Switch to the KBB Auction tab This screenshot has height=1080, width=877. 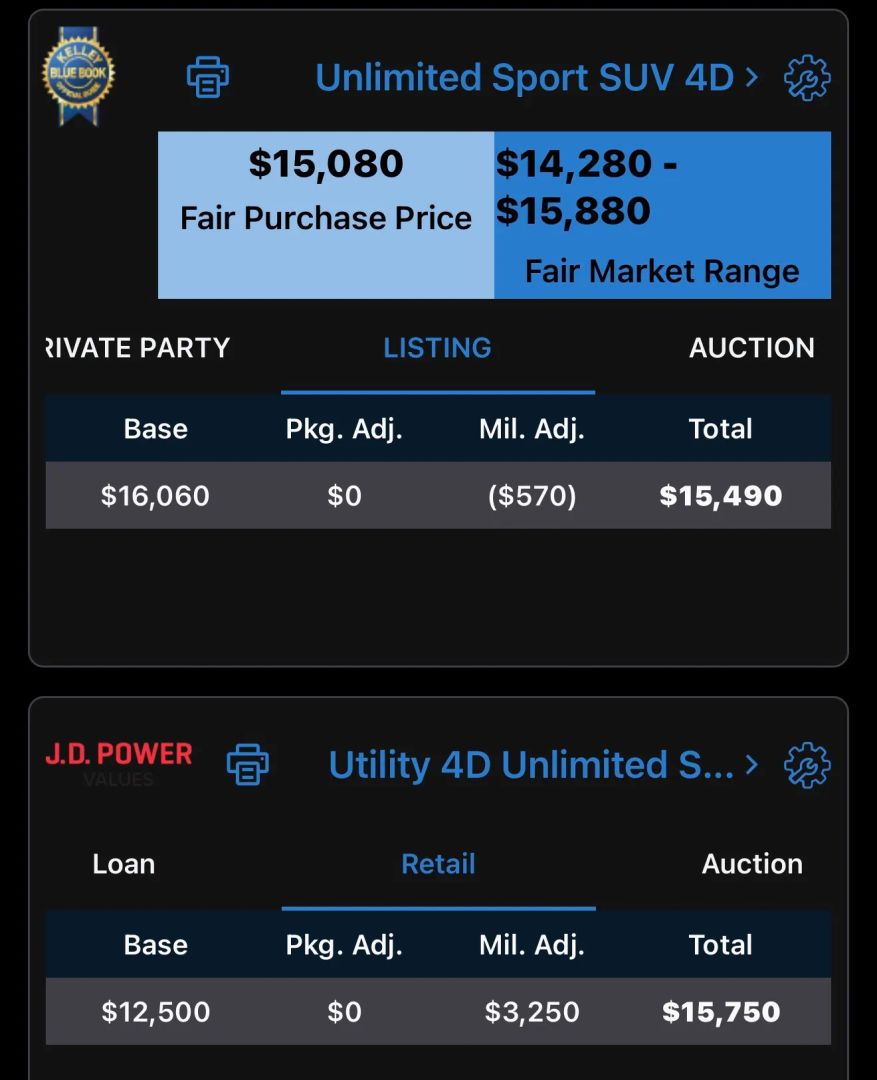pyautogui.click(x=752, y=348)
